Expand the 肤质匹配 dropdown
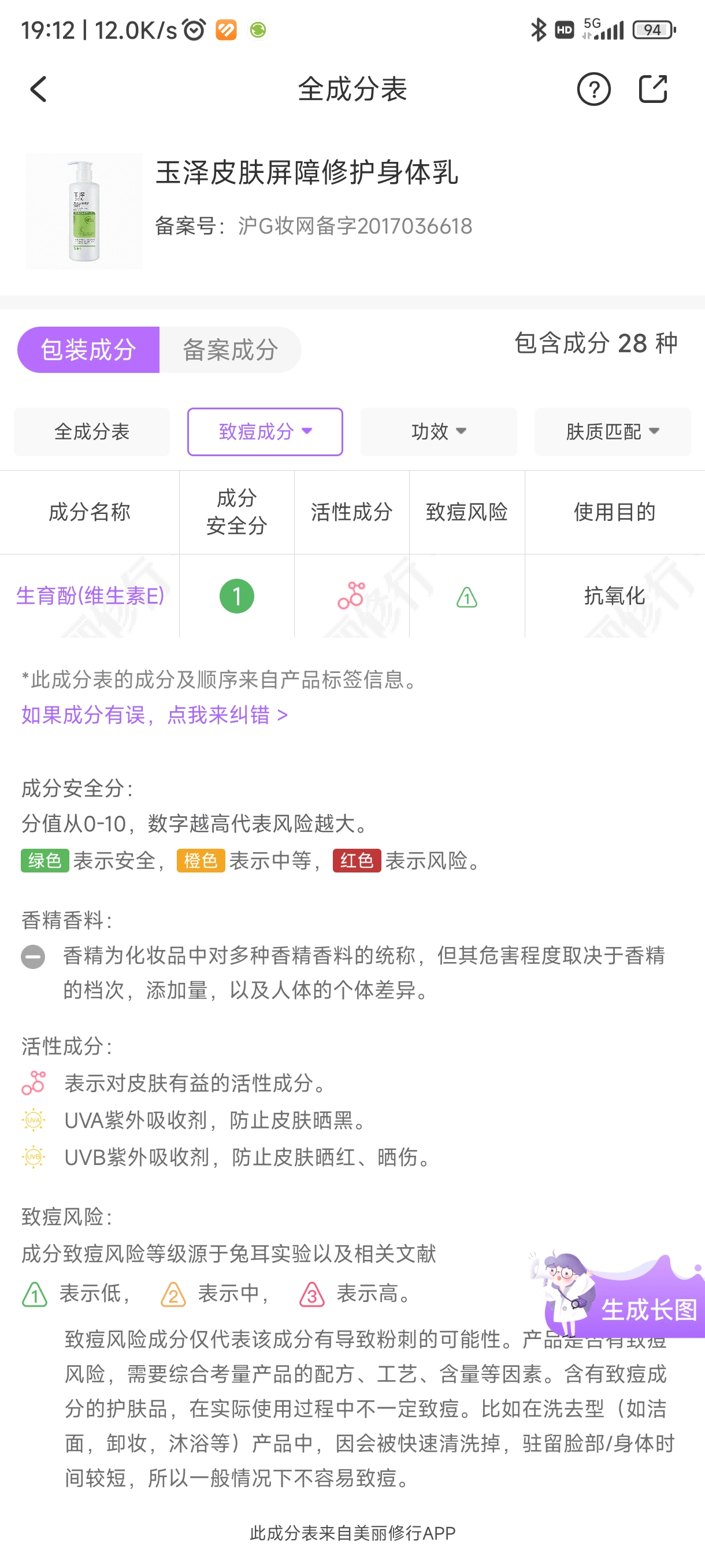The width and height of the screenshot is (705, 1568). pyautogui.click(x=611, y=431)
